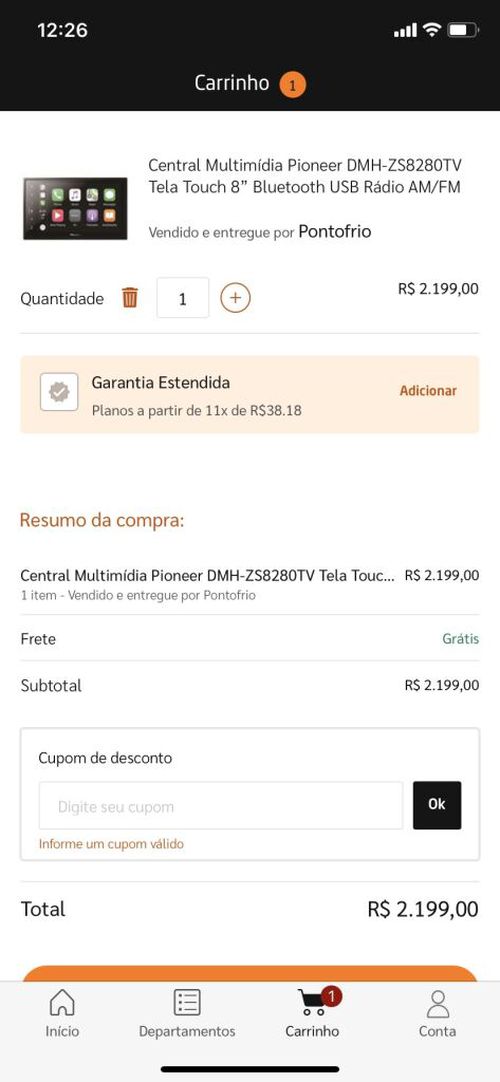Select the Carrinho tab in bottom bar

click(x=313, y=1014)
